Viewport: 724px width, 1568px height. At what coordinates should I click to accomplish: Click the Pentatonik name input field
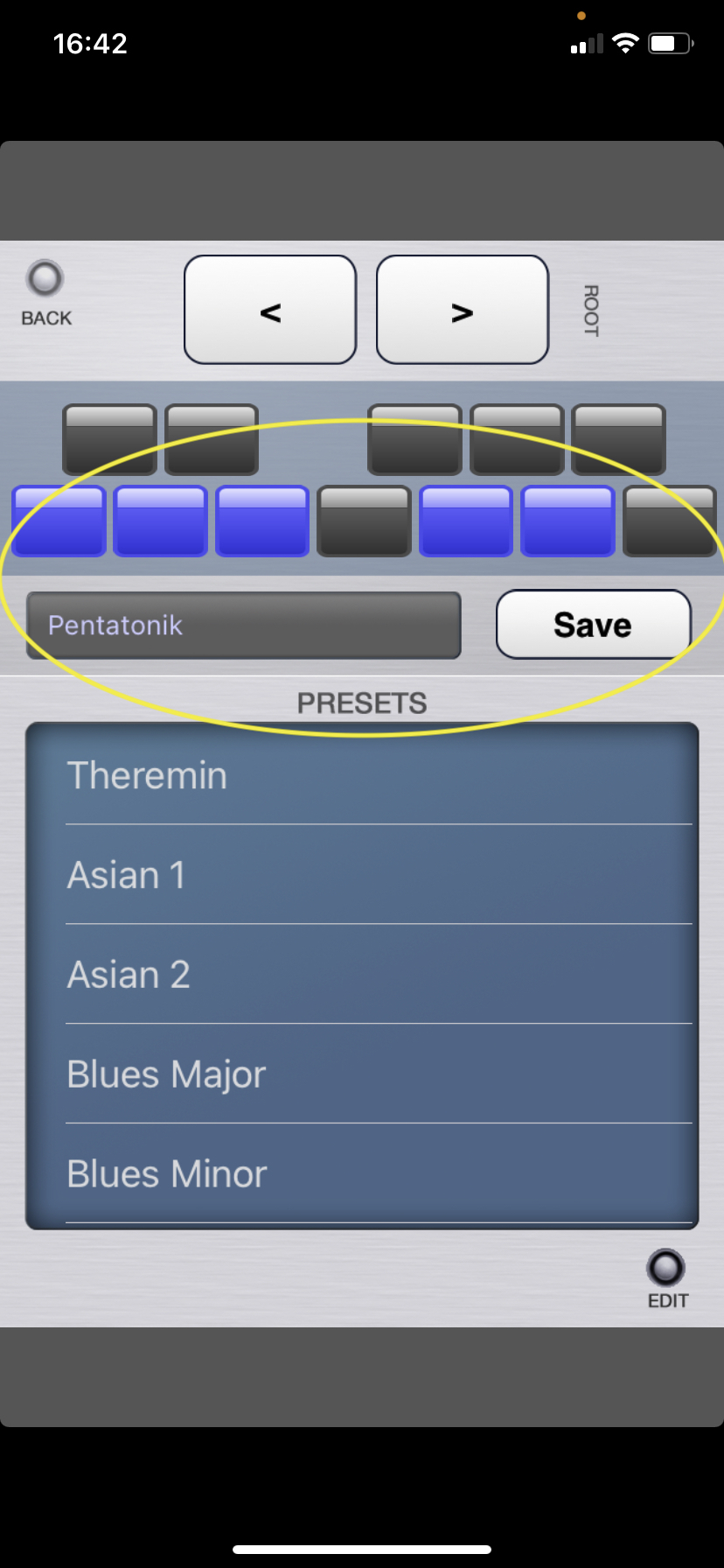pos(243,625)
